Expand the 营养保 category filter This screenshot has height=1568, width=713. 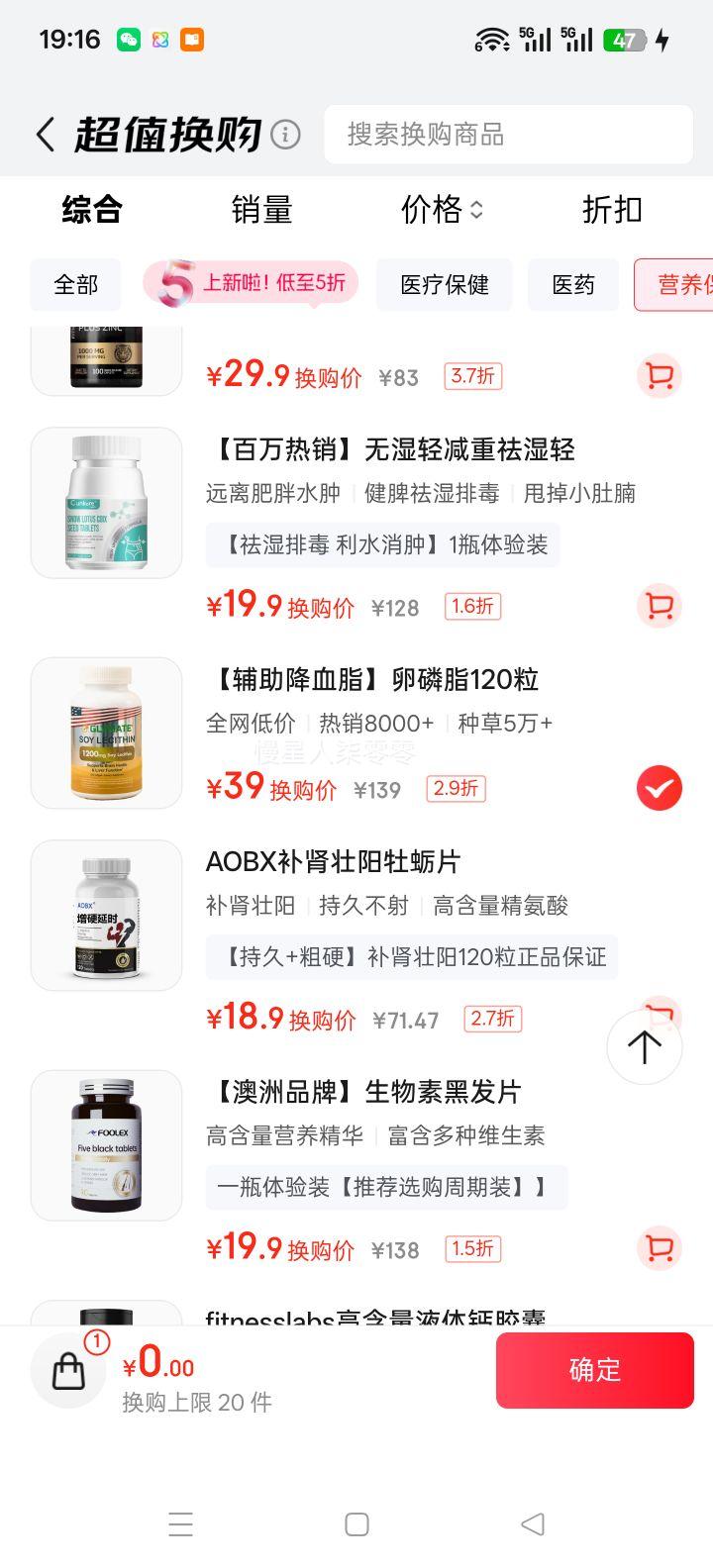[683, 284]
